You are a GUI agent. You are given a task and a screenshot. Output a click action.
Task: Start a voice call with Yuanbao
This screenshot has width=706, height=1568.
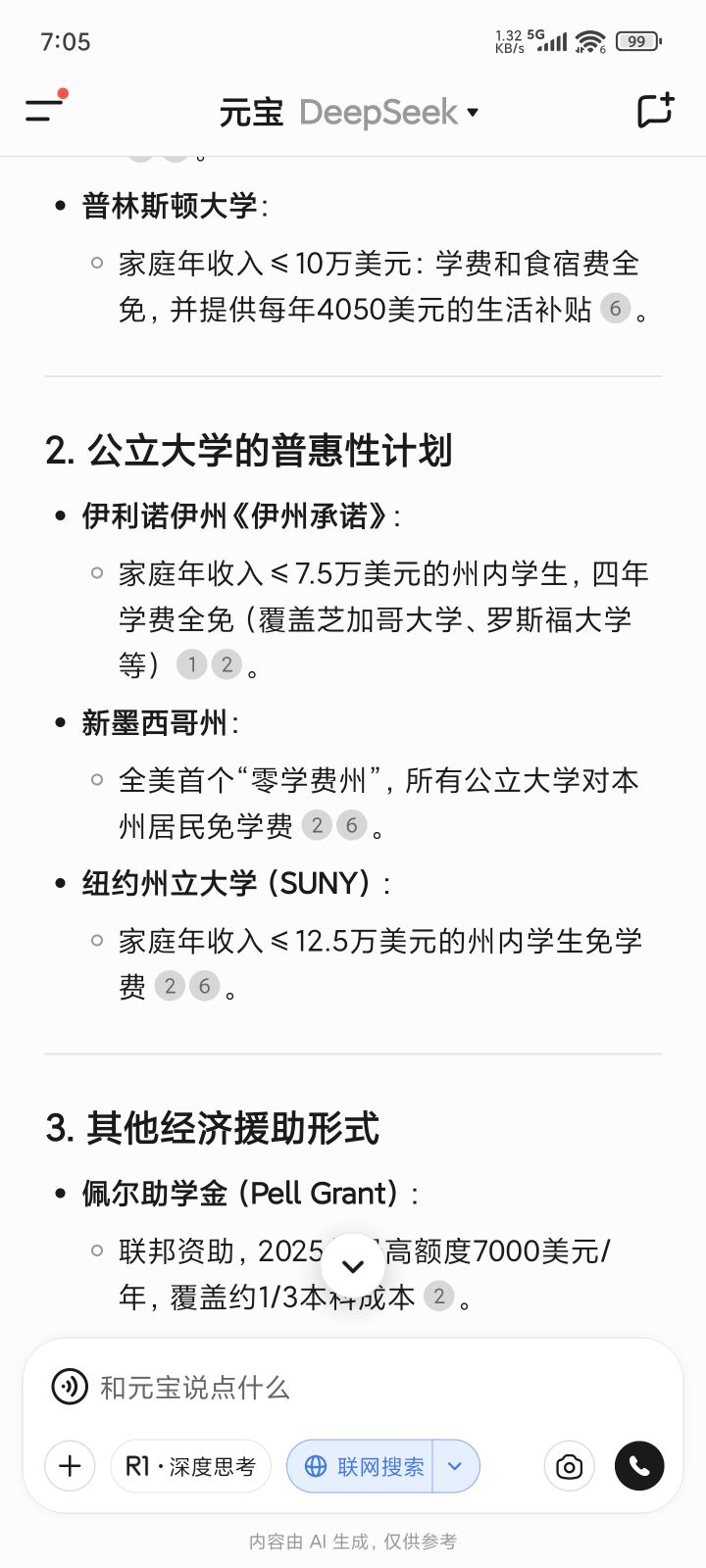[x=639, y=1466]
